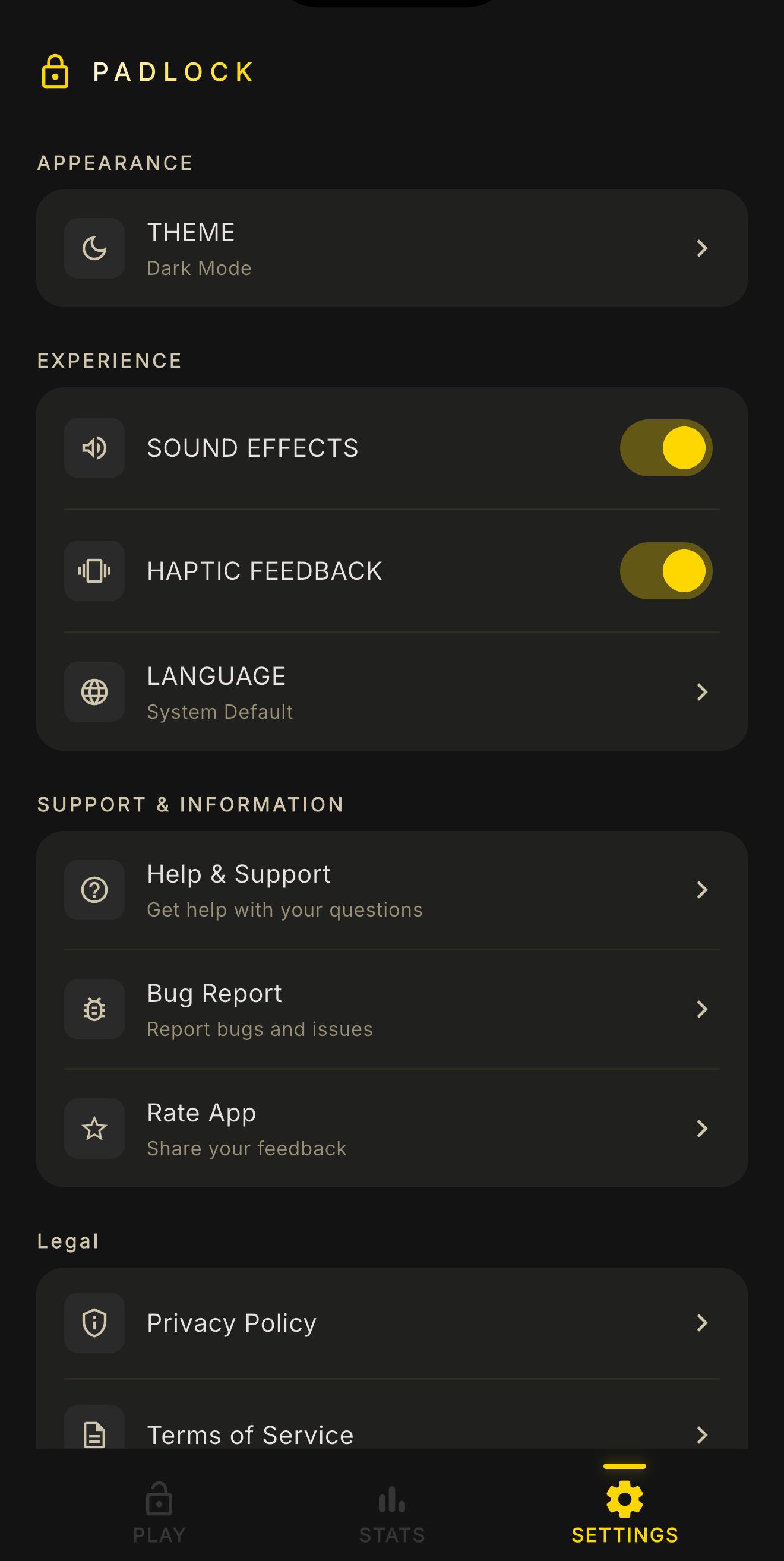This screenshot has width=784, height=1561.
Task: Click the speaker Sound Effects icon
Action: click(94, 448)
